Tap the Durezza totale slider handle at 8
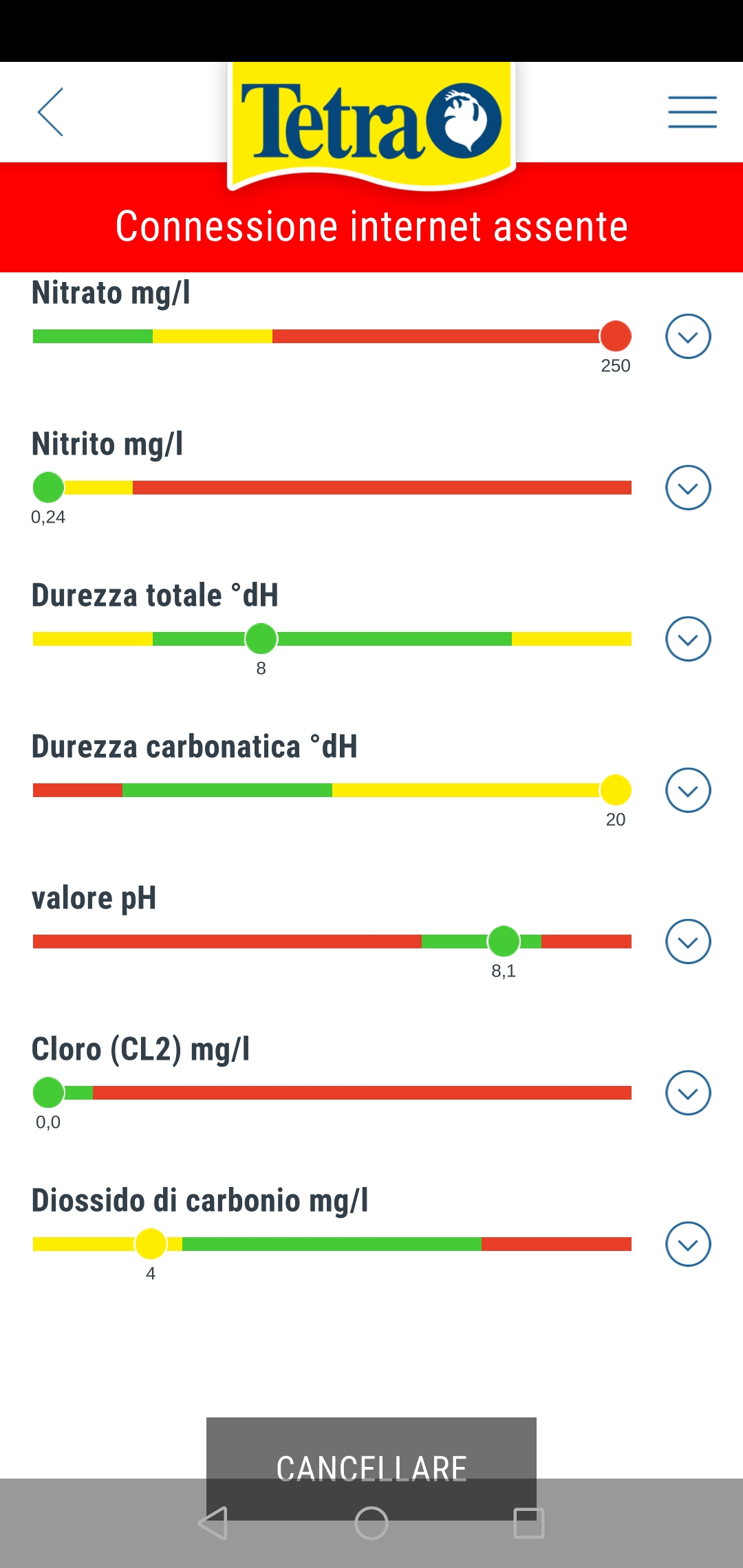Viewport: 743px width, 1568px height. (x=261, y=639)
